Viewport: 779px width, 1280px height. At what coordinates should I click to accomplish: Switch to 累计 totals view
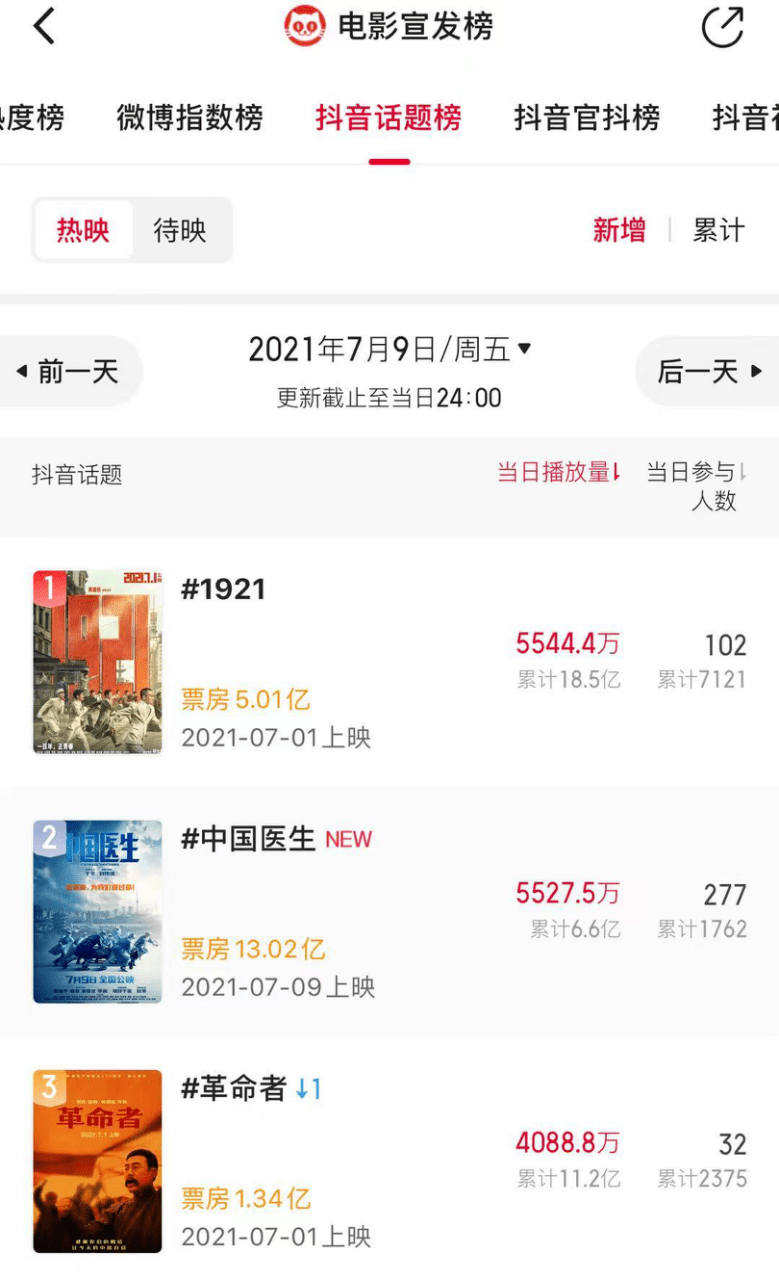click(x=719, y=230)
